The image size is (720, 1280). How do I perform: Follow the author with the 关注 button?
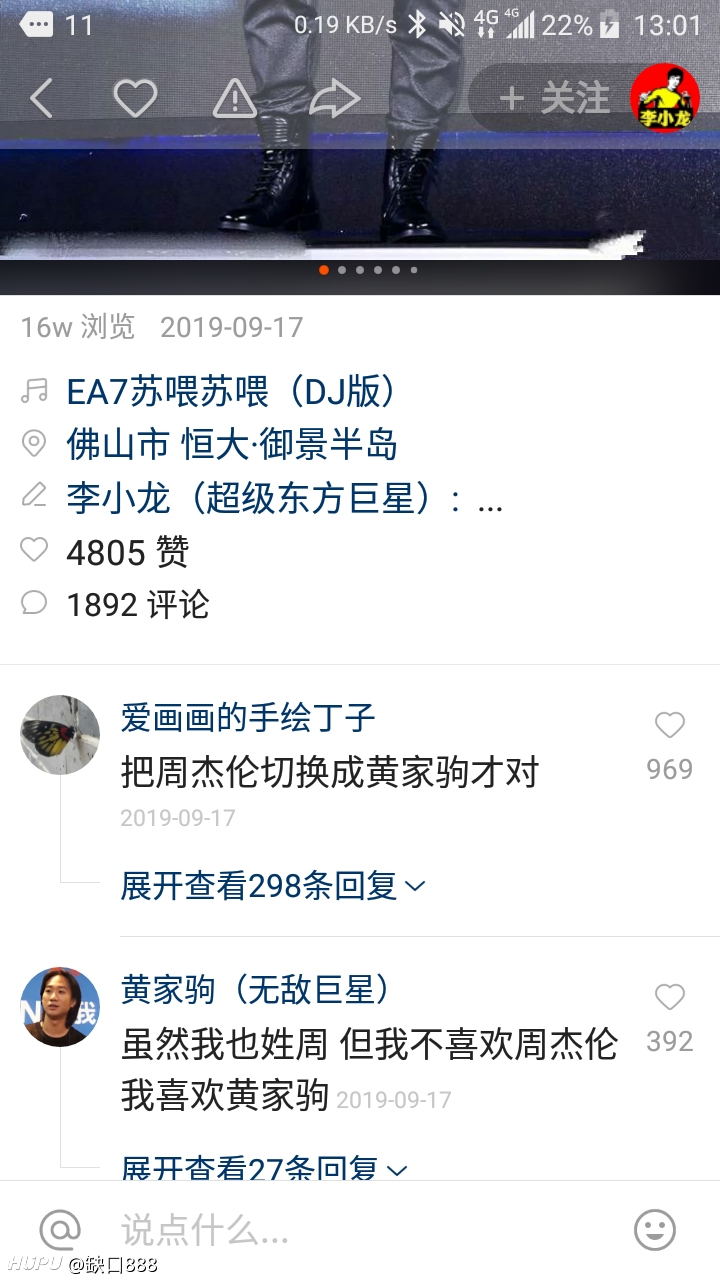click(554, 98)
